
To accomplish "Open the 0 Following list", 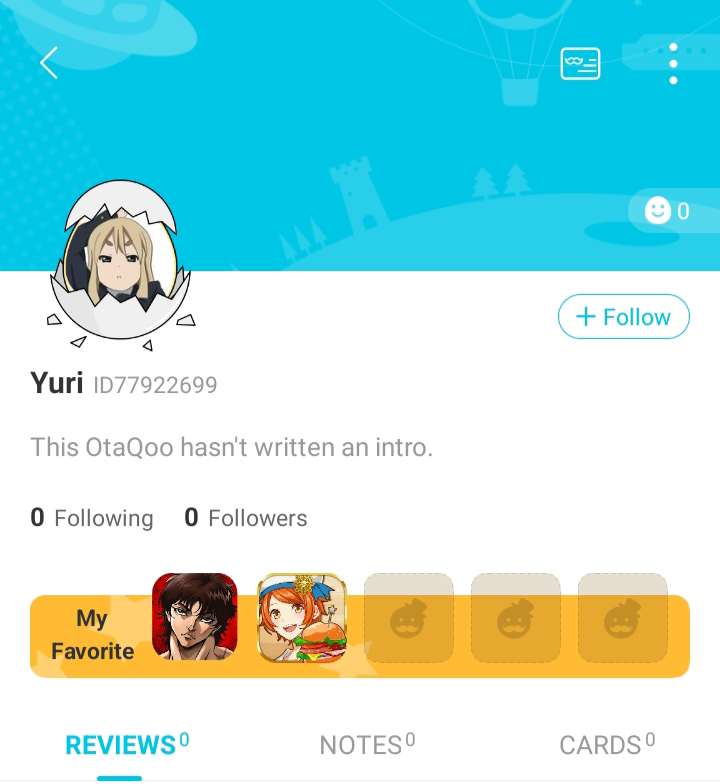I will [x=92, y=518].
